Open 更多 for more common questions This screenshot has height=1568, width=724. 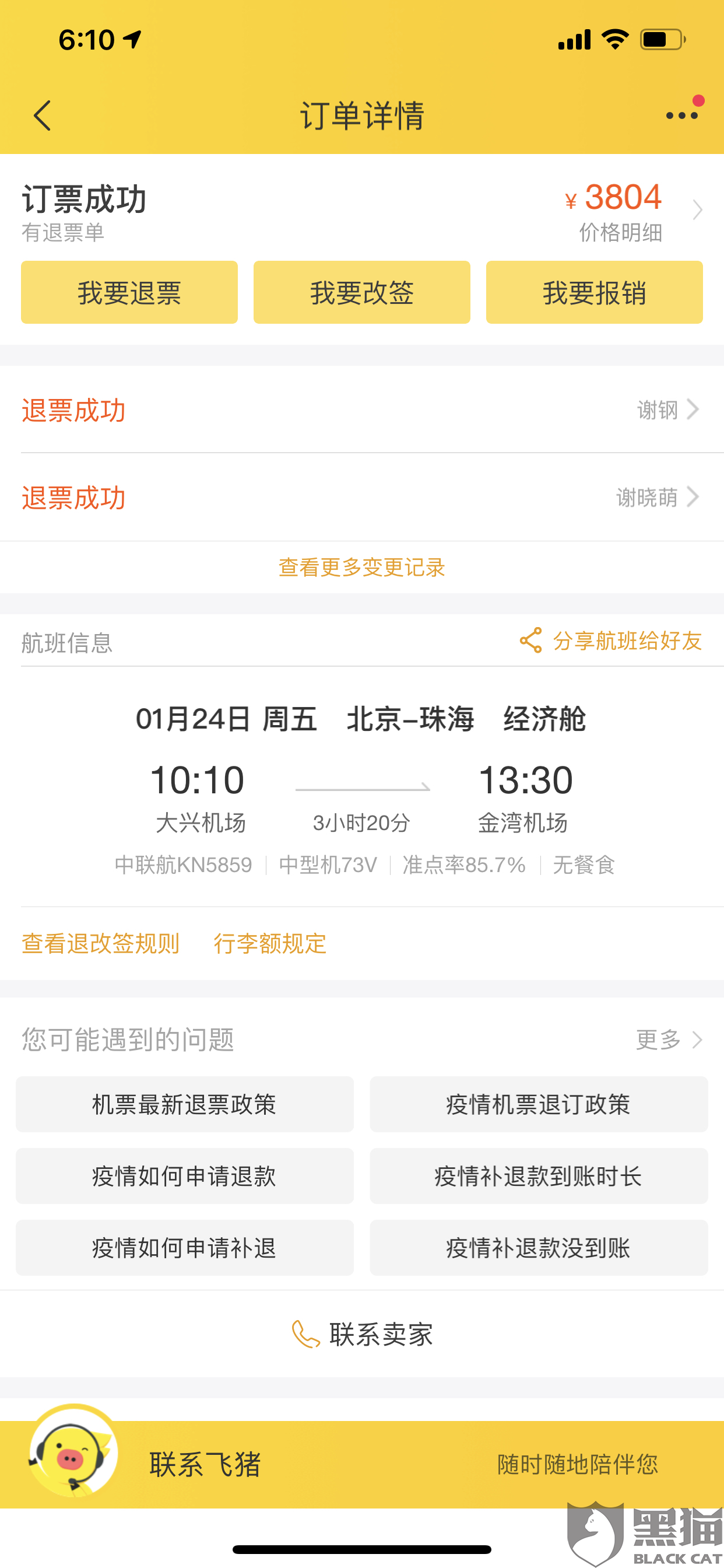[x=669, y=1039]
